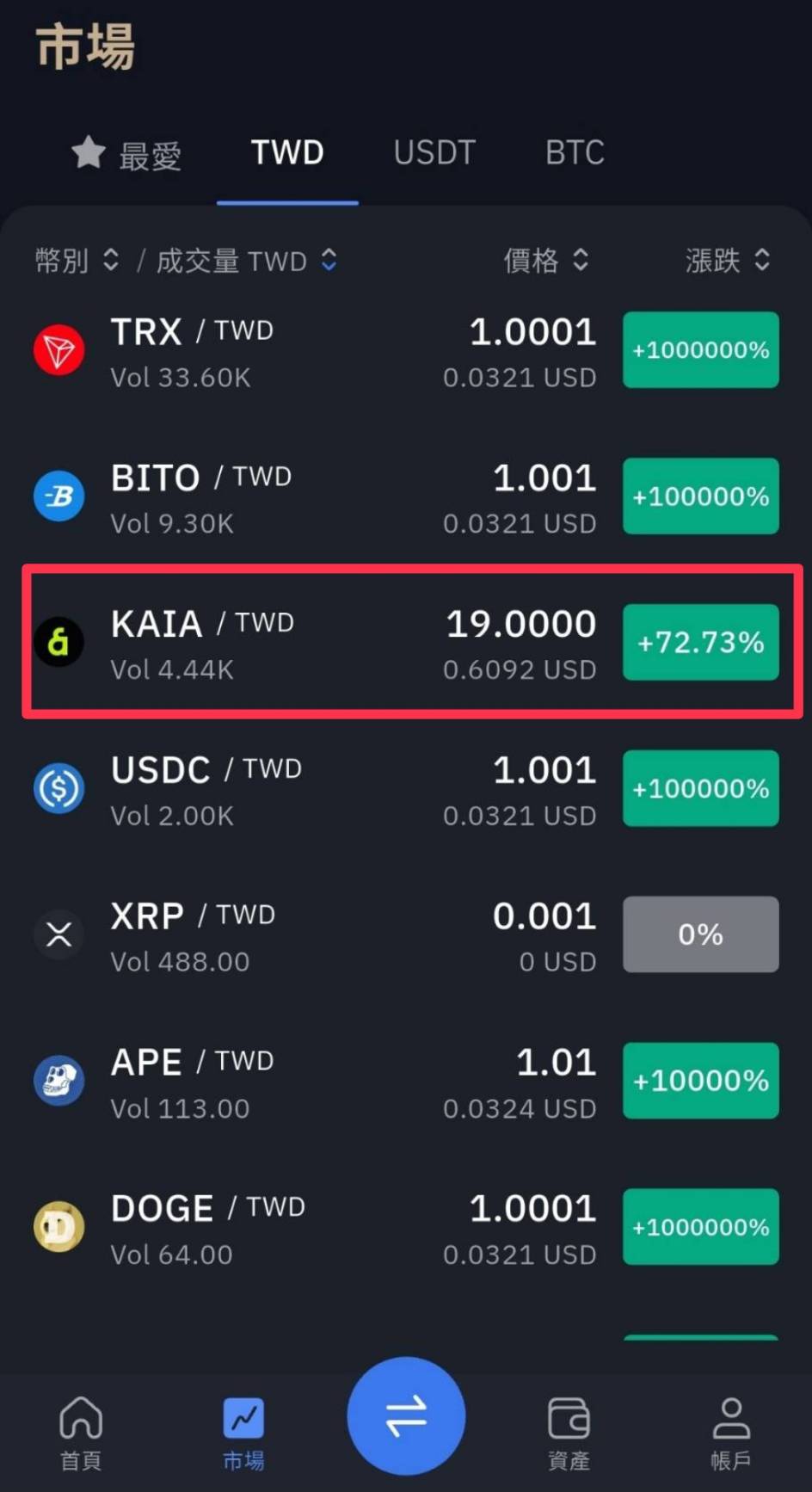Tap the KAIA coin icon
Screen dimensions: 812x1492
point(58,642)
